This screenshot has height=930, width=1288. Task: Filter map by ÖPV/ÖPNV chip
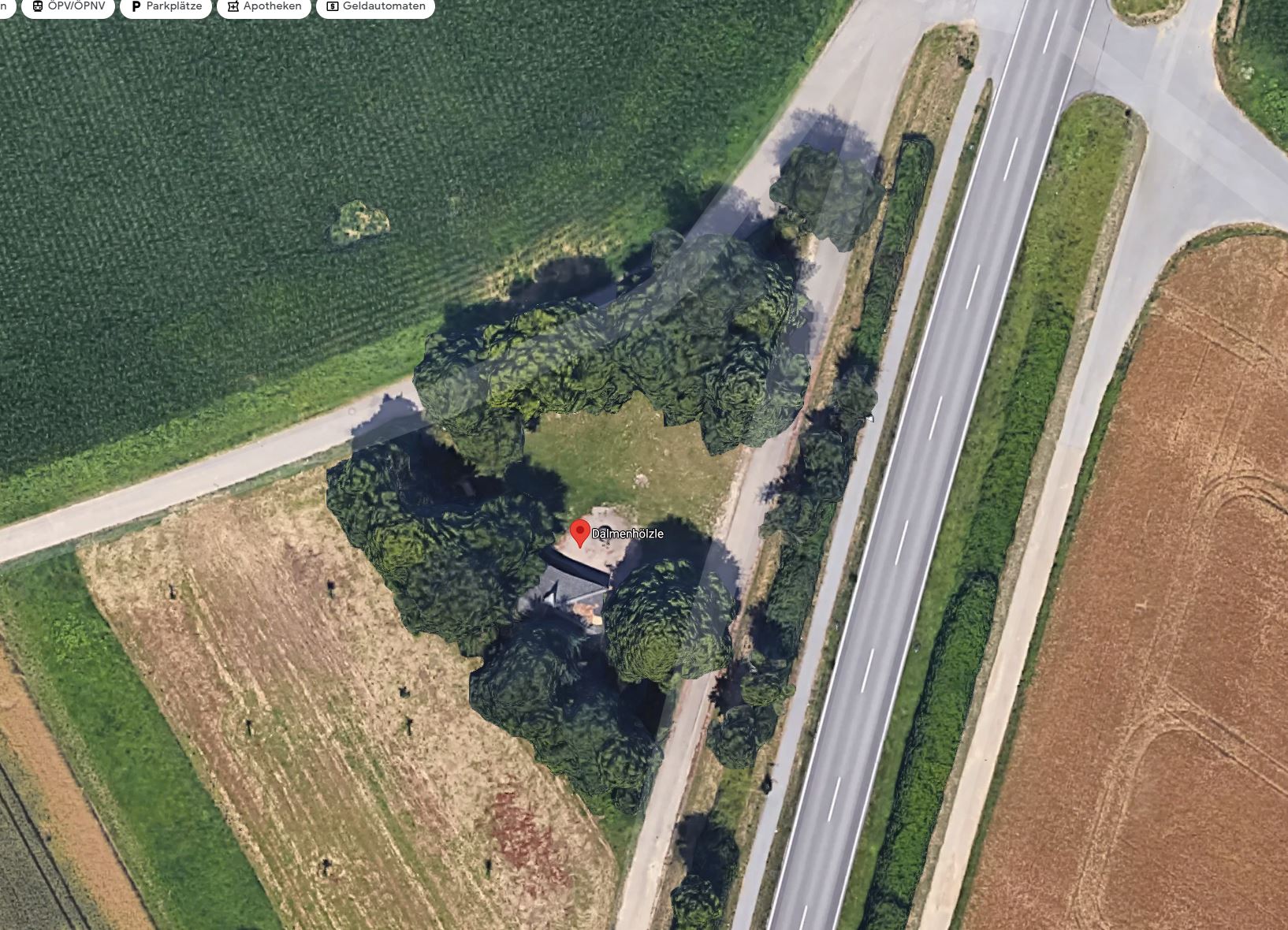coord(69,6)
